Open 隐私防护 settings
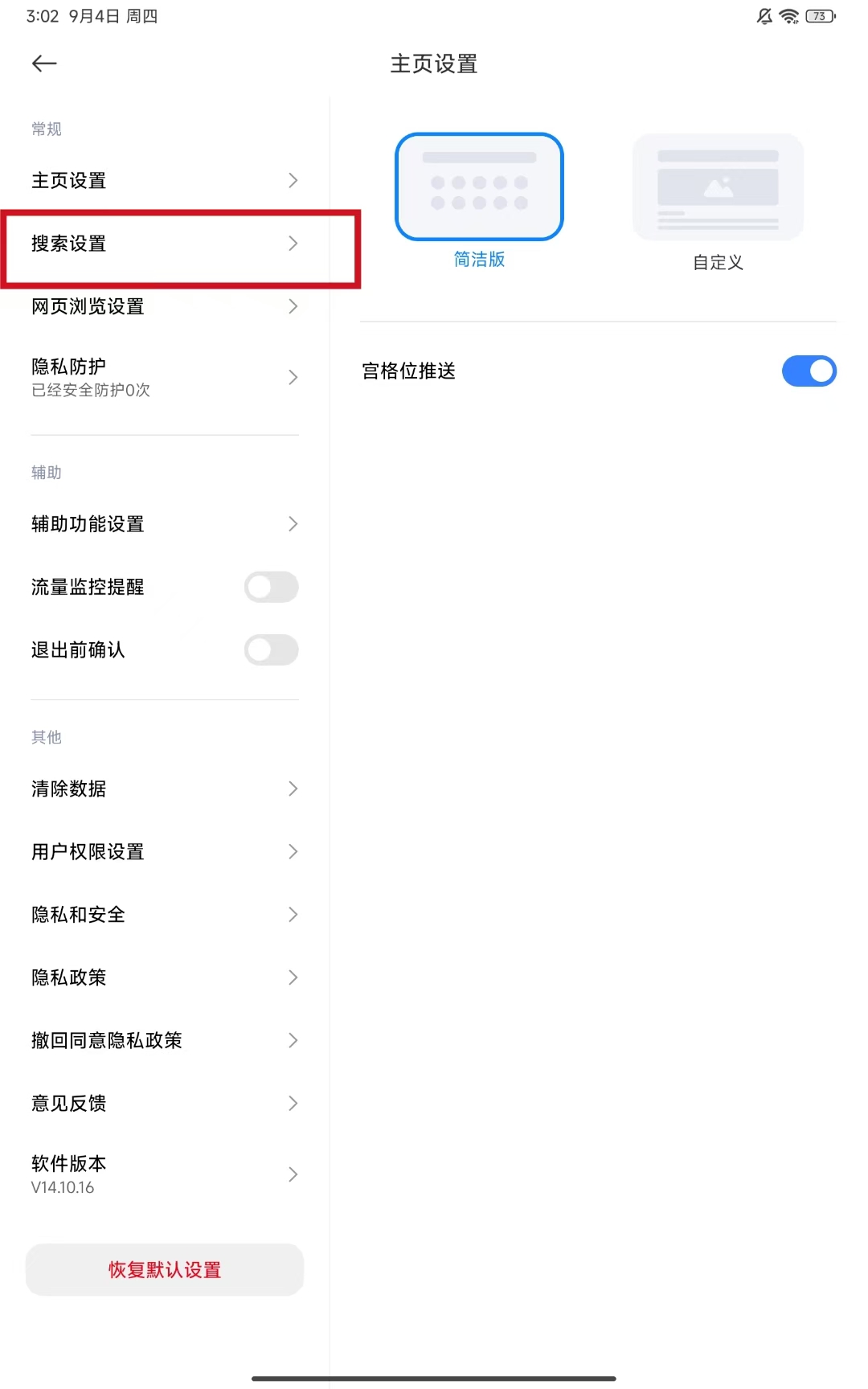This screenshot has width=868, height=1389. [165, 377]
